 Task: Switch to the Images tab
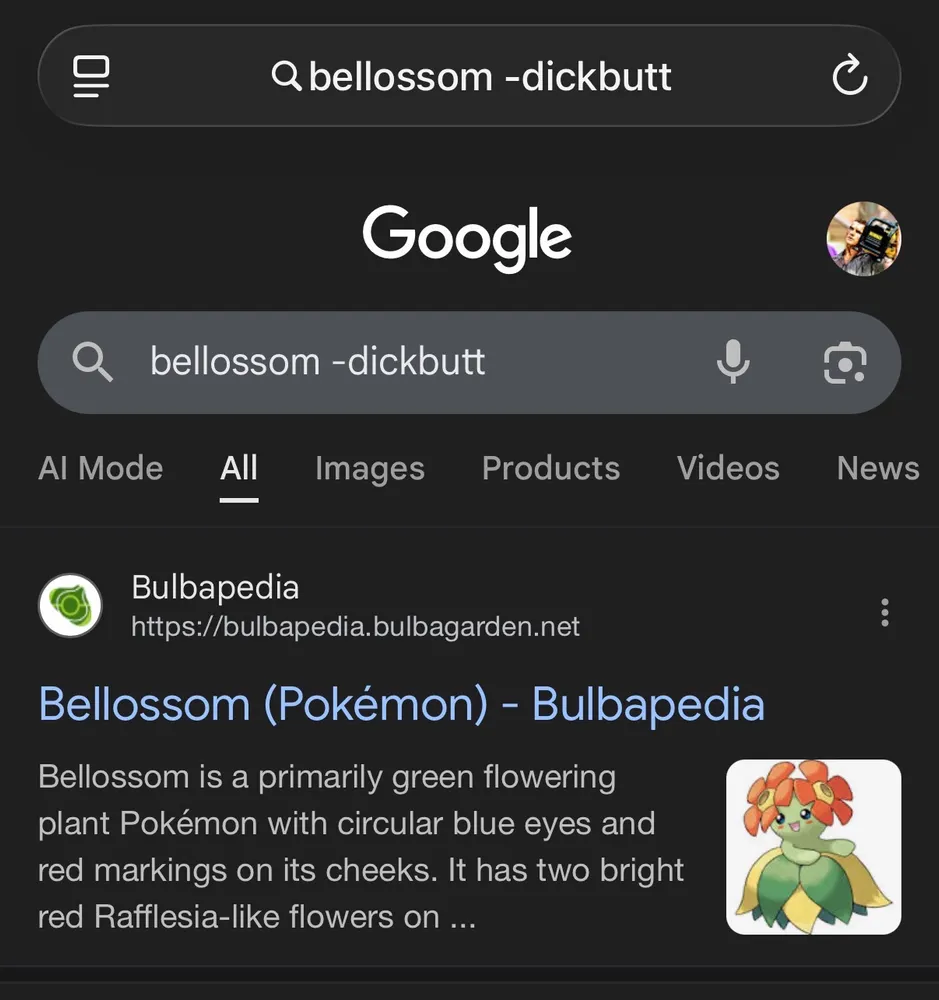coord(369,468)
